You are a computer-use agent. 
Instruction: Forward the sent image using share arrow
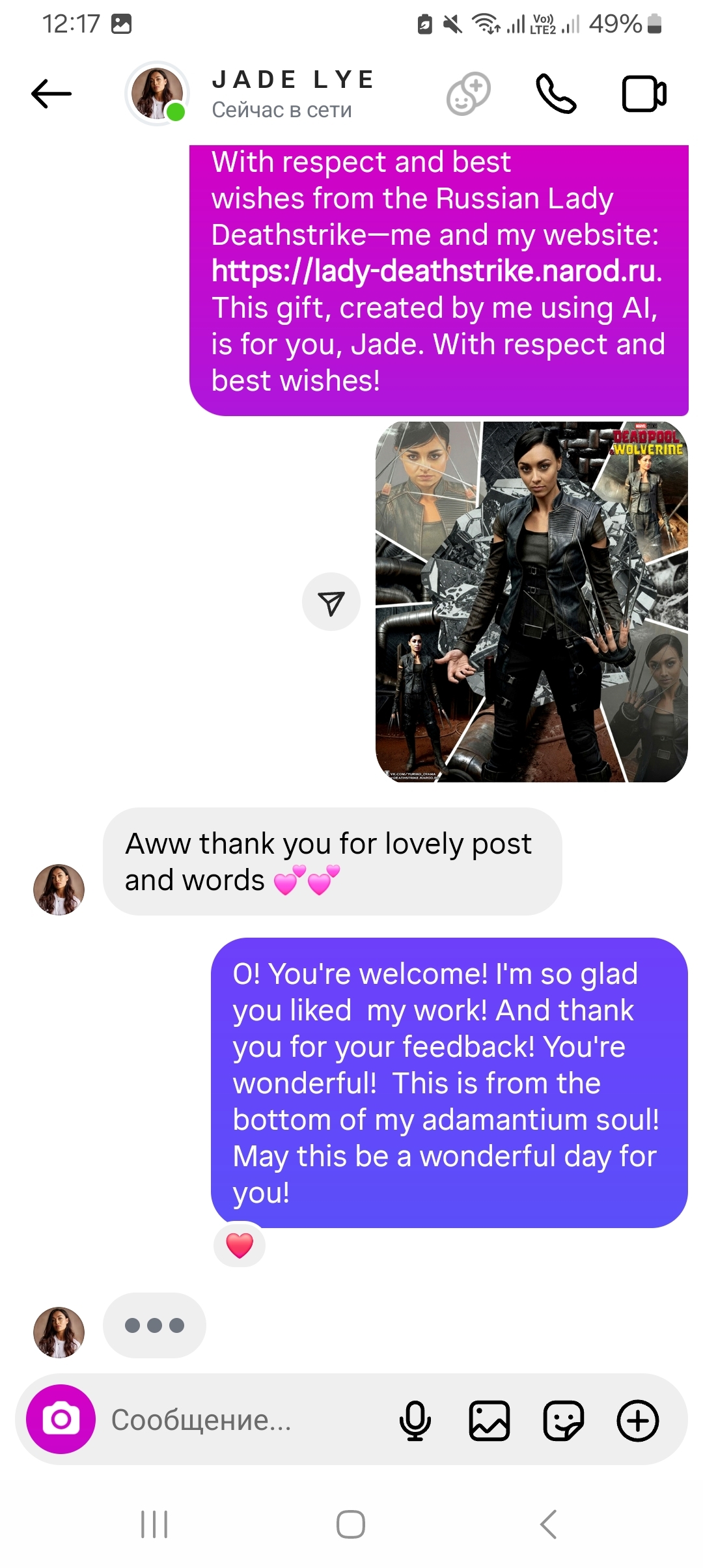(x=331, y=602)
